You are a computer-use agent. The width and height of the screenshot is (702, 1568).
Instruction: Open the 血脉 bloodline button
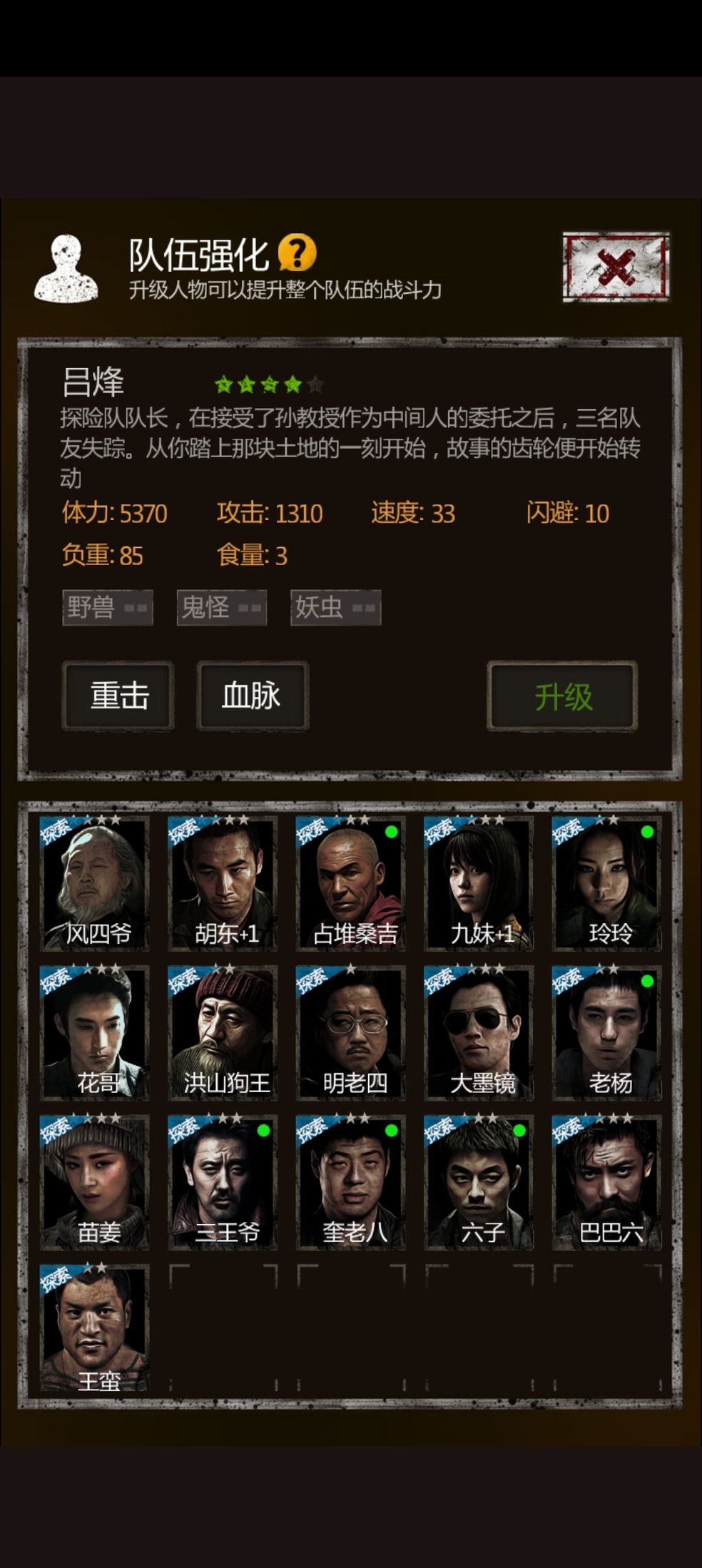(252, 696)
